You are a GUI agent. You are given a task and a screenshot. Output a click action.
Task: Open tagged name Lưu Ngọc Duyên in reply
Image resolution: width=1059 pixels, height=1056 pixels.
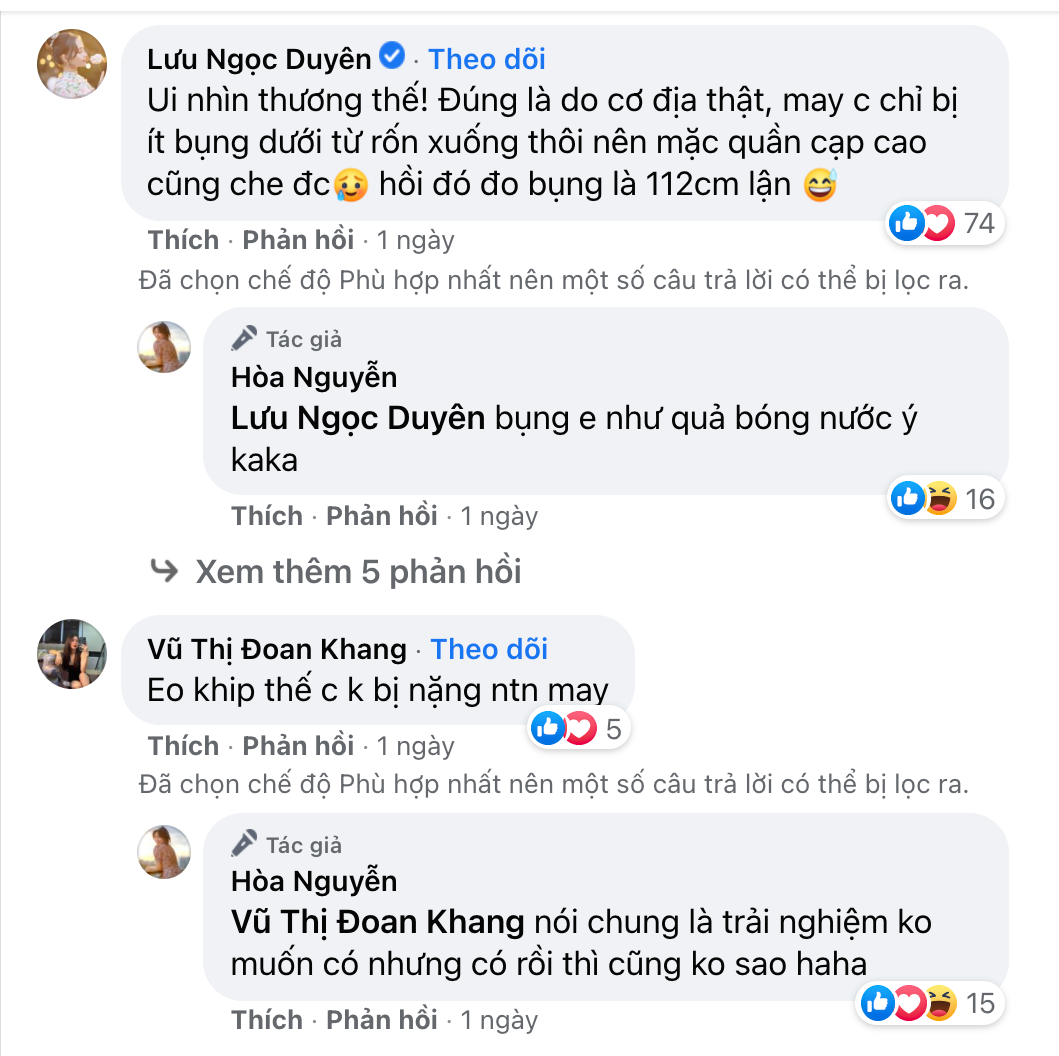(358, 418)
